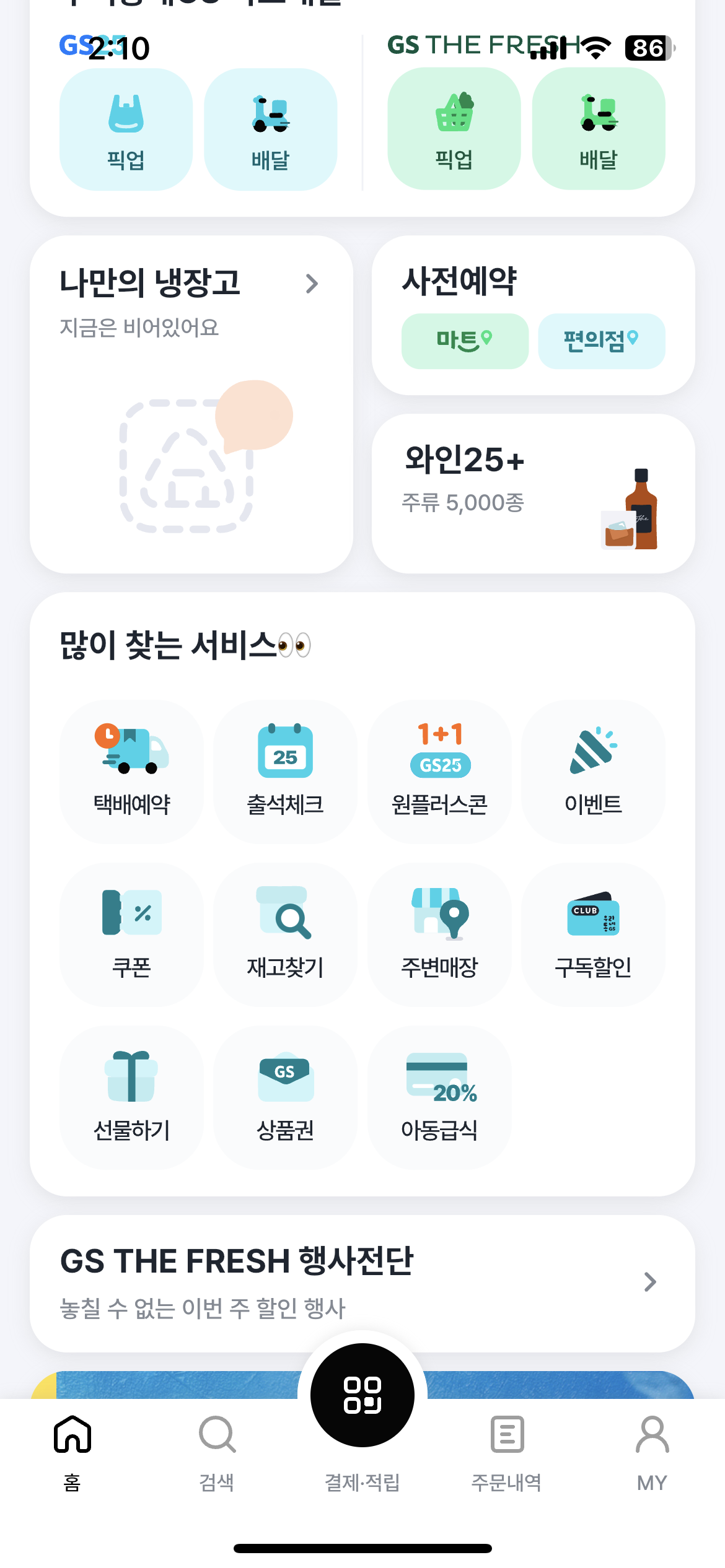Open the 이벤트 events icon

click(x=594, y=770)
